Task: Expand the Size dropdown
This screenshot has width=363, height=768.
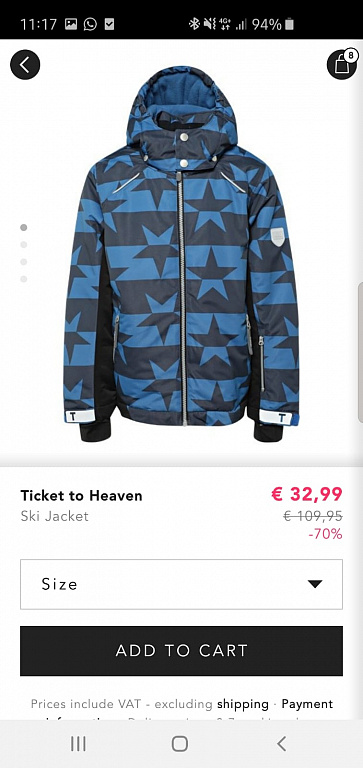Action: [181, 584]
